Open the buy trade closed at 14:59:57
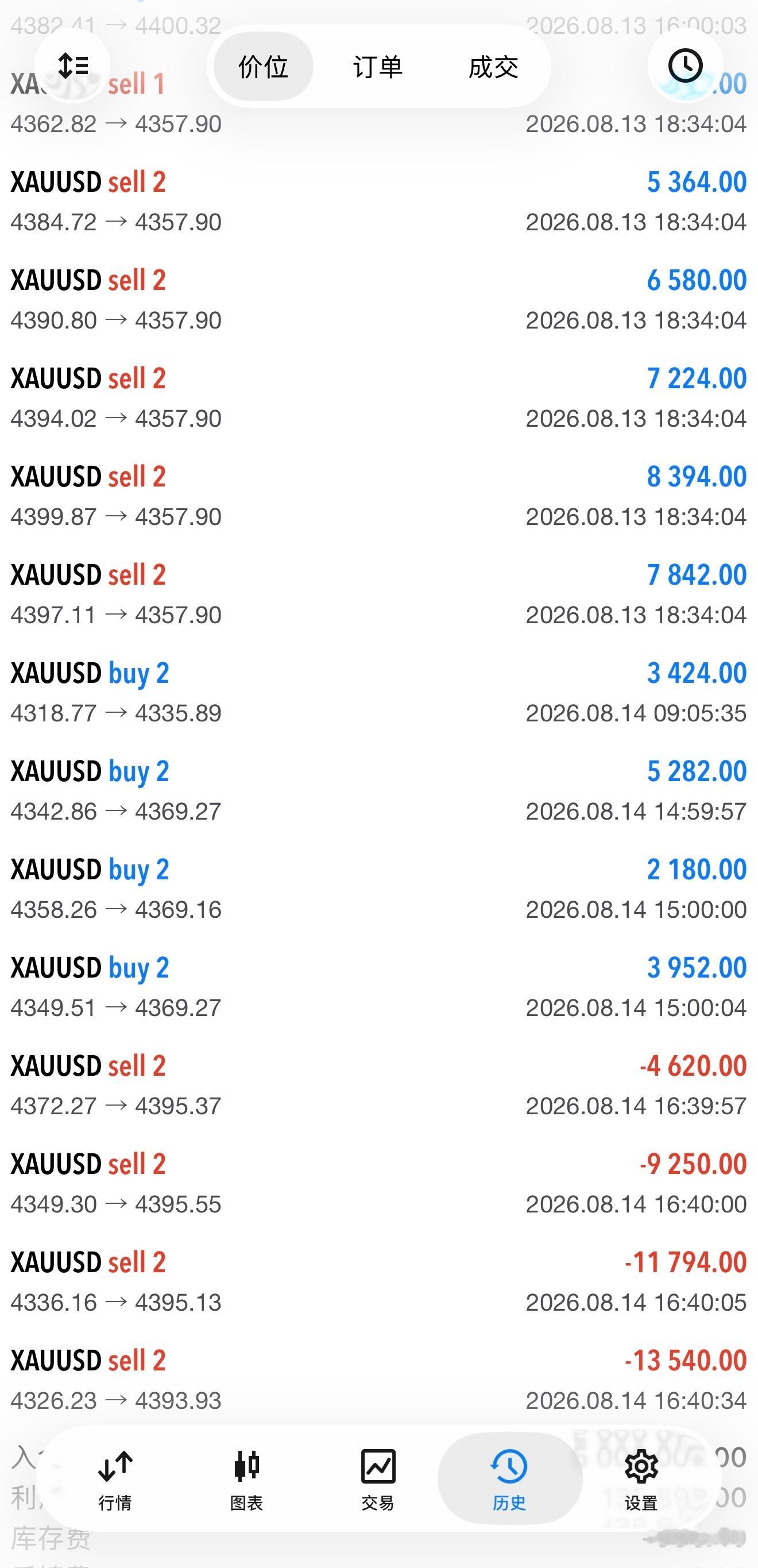Image resolution: width=758 pixels, height=1568 pixels. [x=379, y=791]
